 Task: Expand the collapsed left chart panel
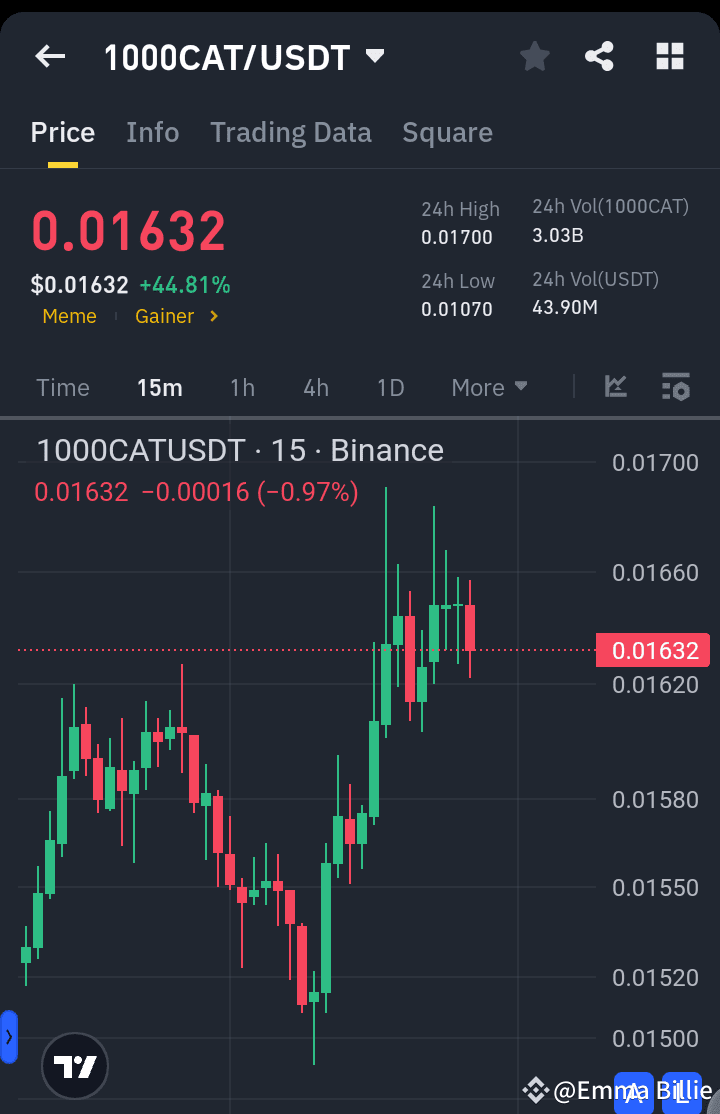[x=9, y=1037]
